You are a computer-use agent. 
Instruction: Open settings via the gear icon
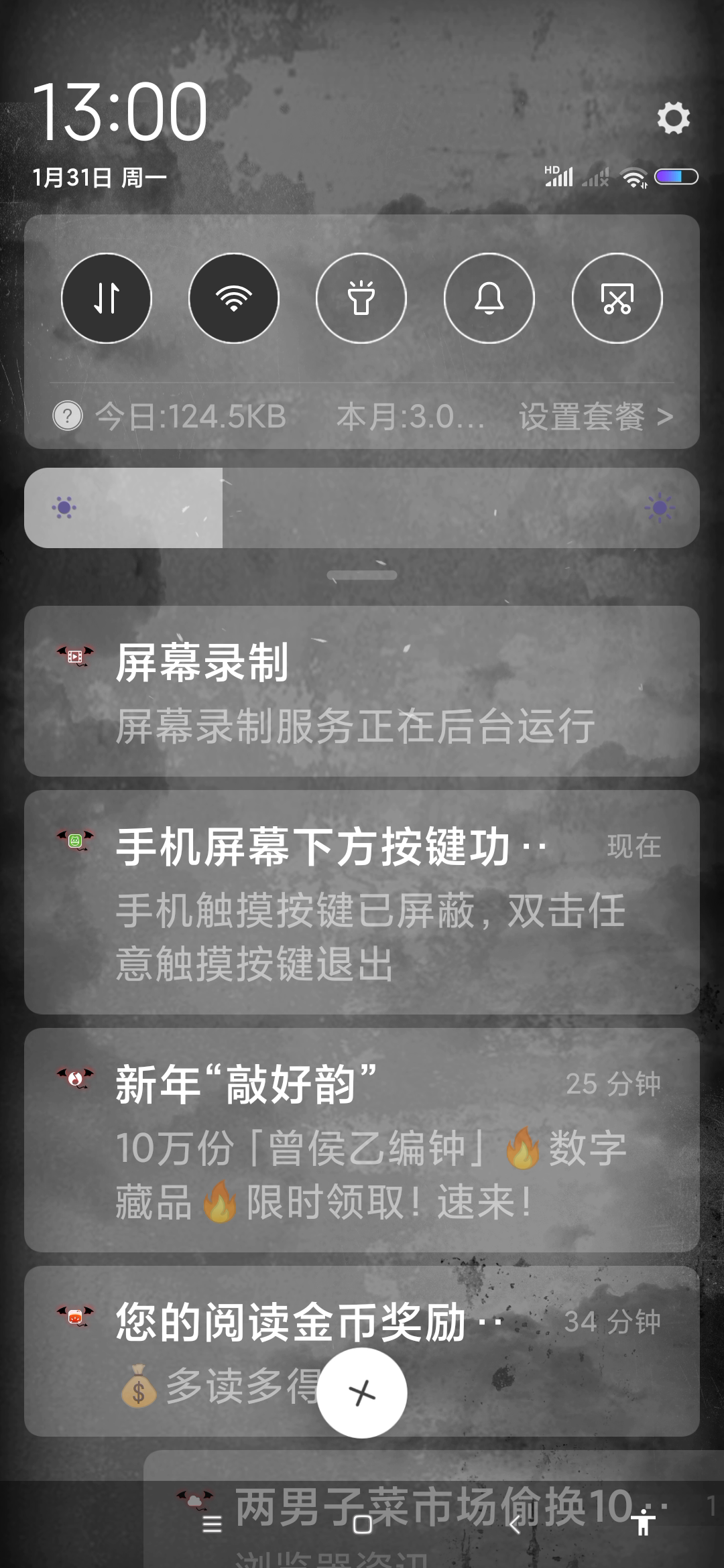tap(673, 118)
